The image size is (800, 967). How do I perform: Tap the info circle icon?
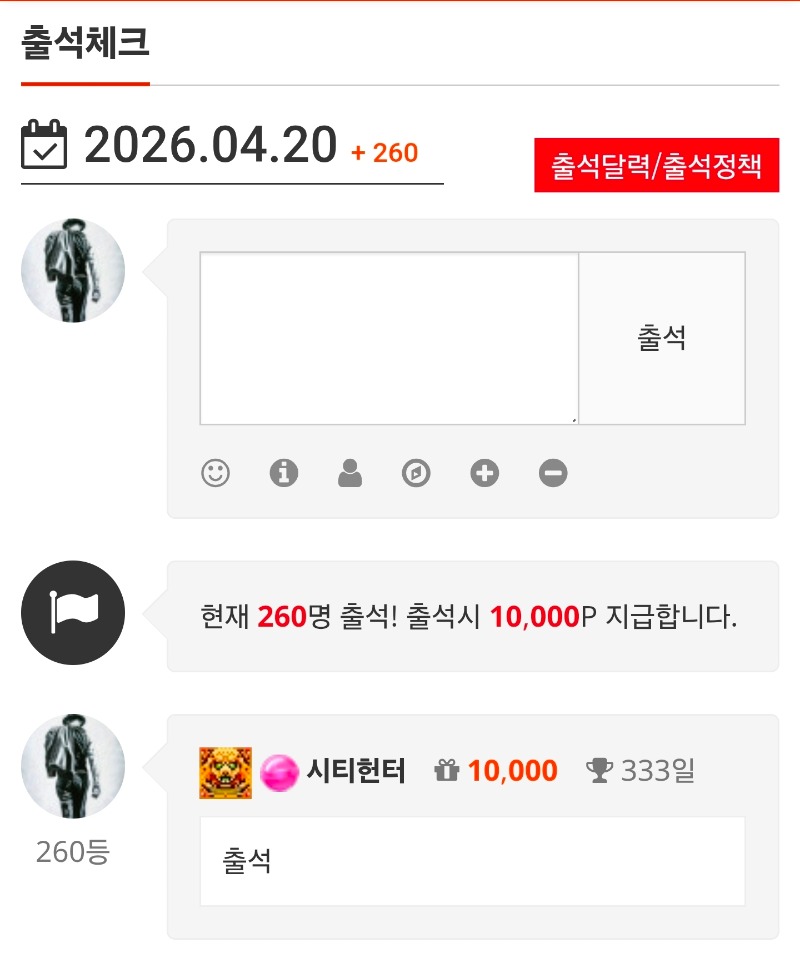click(x=284, y=472)
